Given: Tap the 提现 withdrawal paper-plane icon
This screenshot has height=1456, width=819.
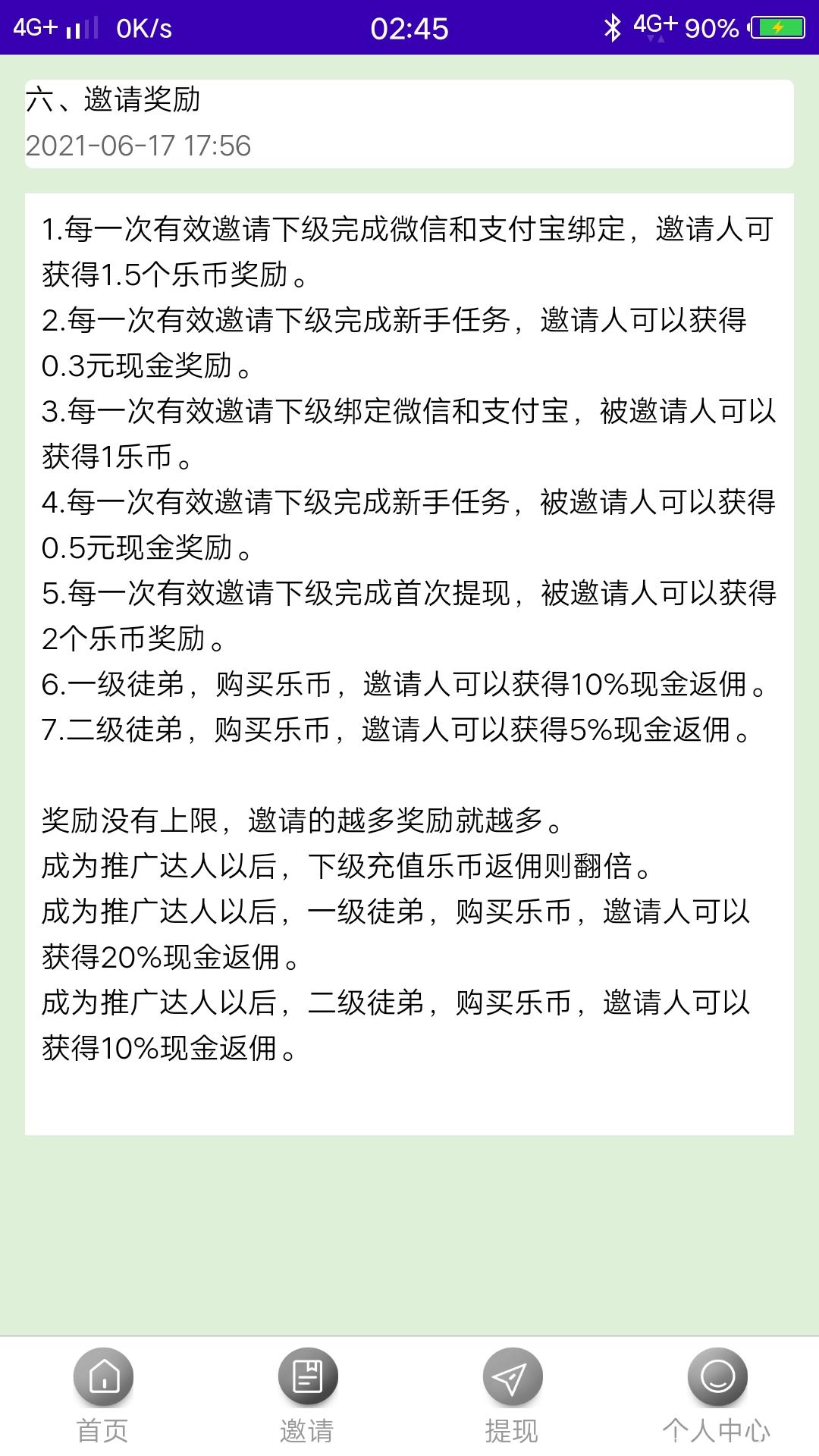Looking at the screenshot, I should pyautogui.click(x=512, y=1374).
